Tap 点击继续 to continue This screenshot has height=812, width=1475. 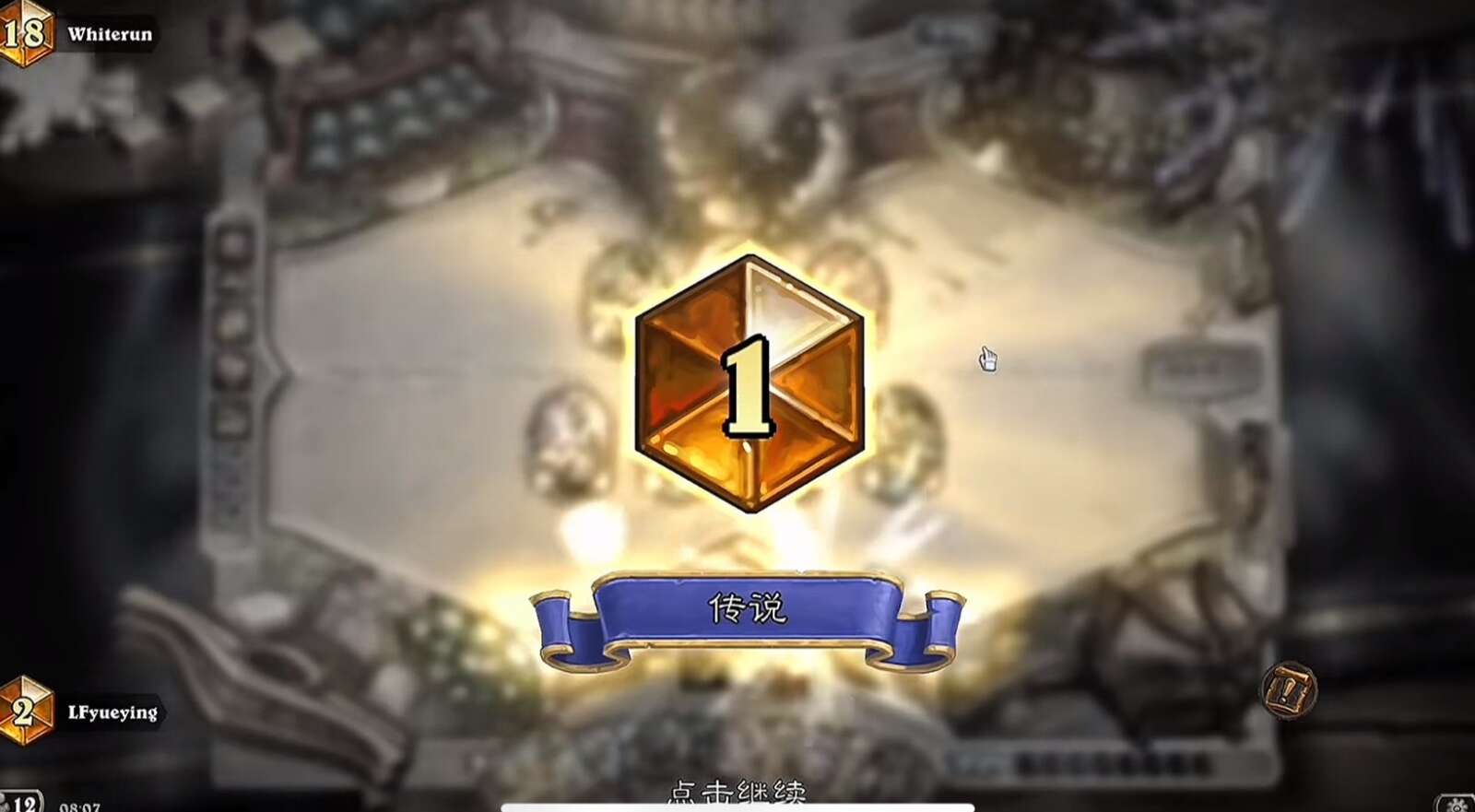pyautogui.click(x=736, y=794)
